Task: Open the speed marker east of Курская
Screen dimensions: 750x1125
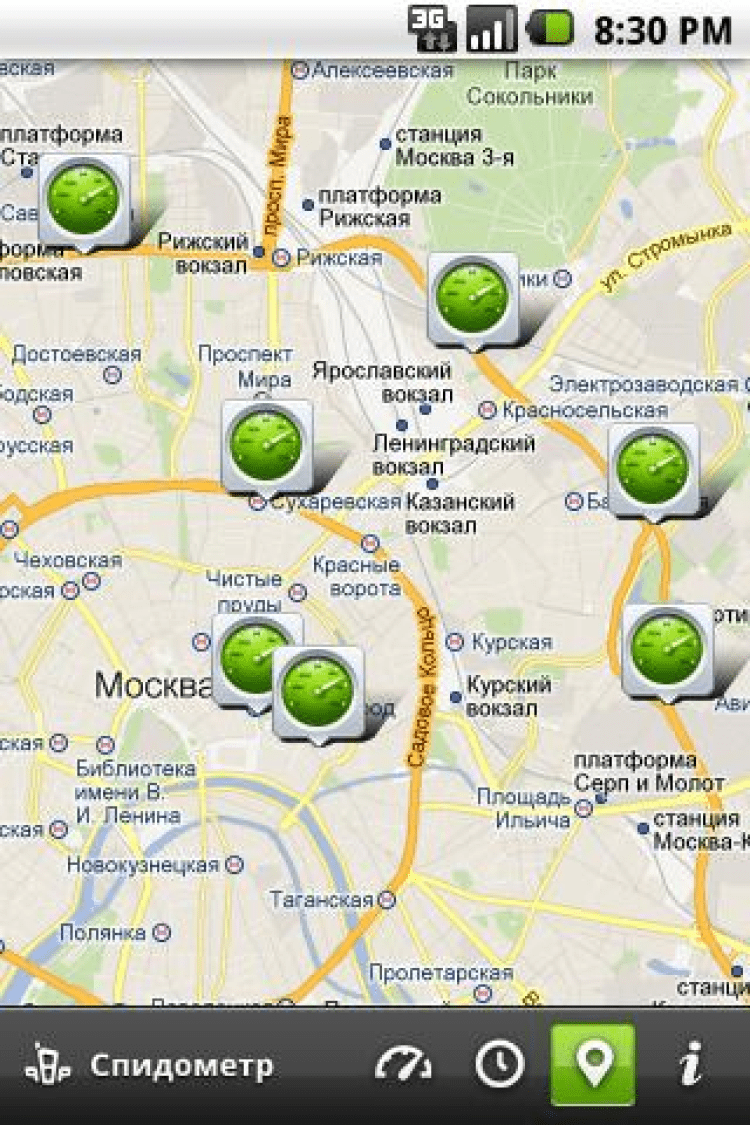Action: point(667,648)
